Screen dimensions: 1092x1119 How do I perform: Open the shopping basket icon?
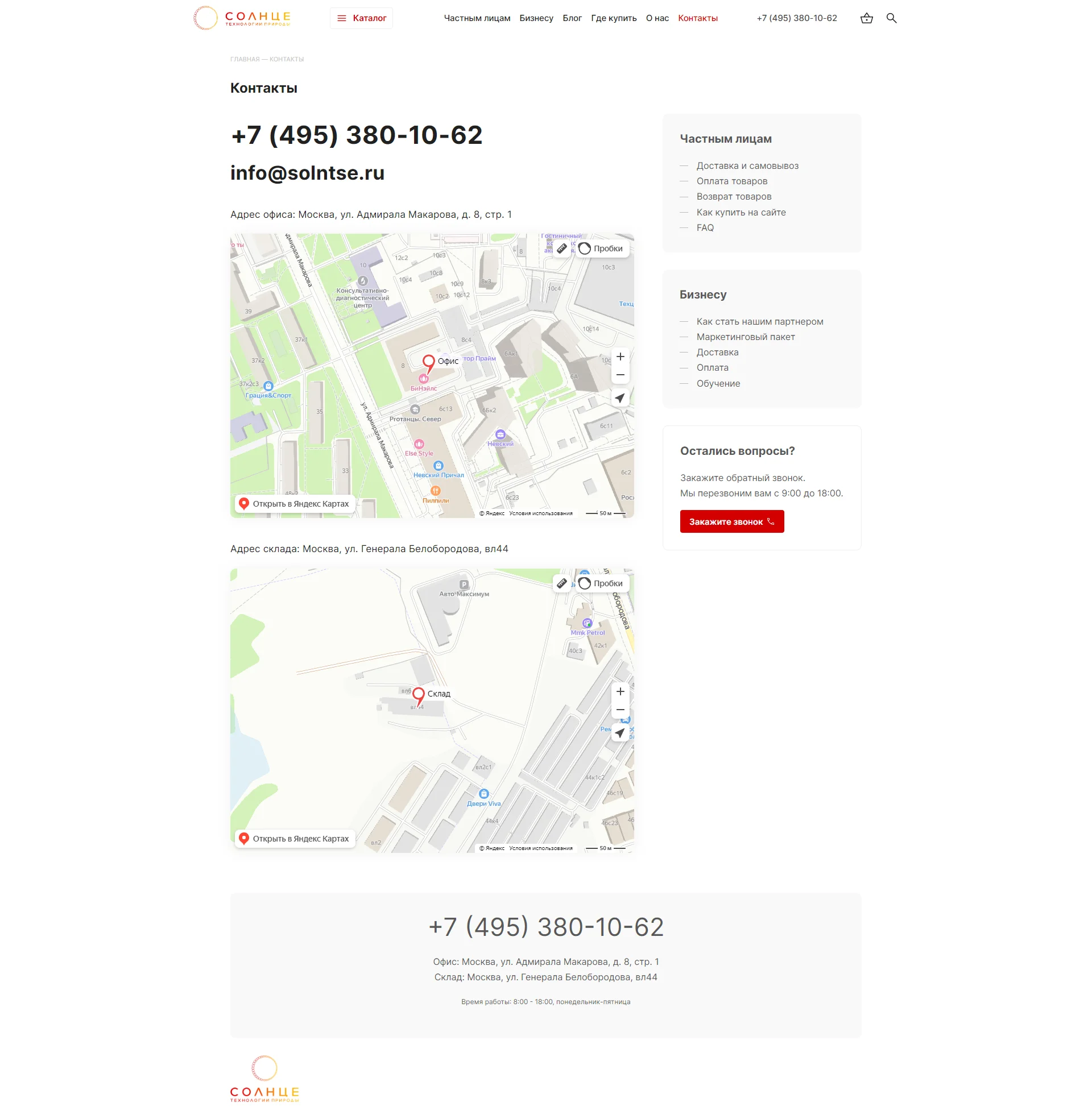(x=867, y=18)
